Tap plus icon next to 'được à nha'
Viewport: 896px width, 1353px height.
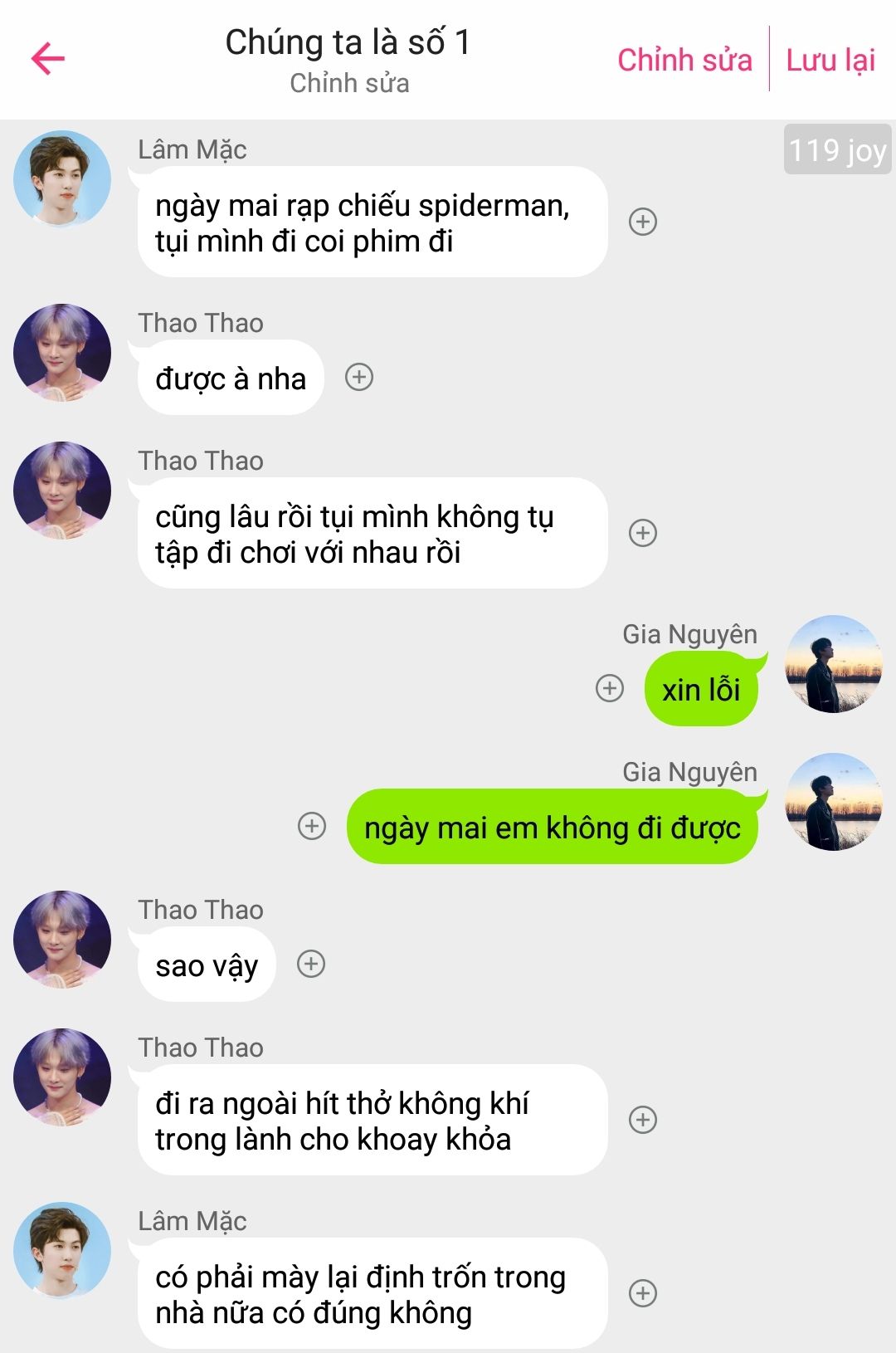(x=359, y=378)
